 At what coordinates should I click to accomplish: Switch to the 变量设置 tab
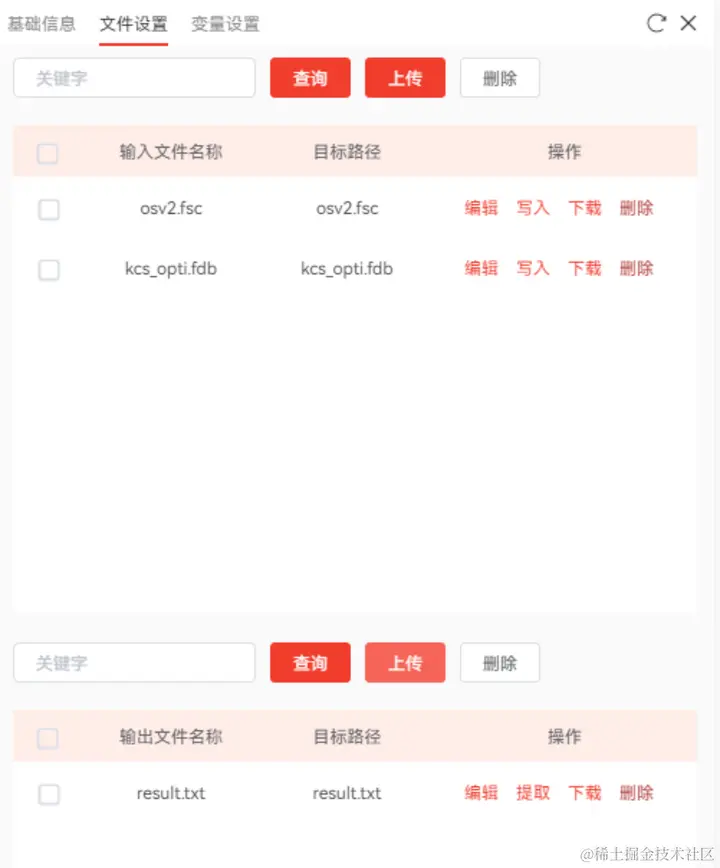[225, 24]
